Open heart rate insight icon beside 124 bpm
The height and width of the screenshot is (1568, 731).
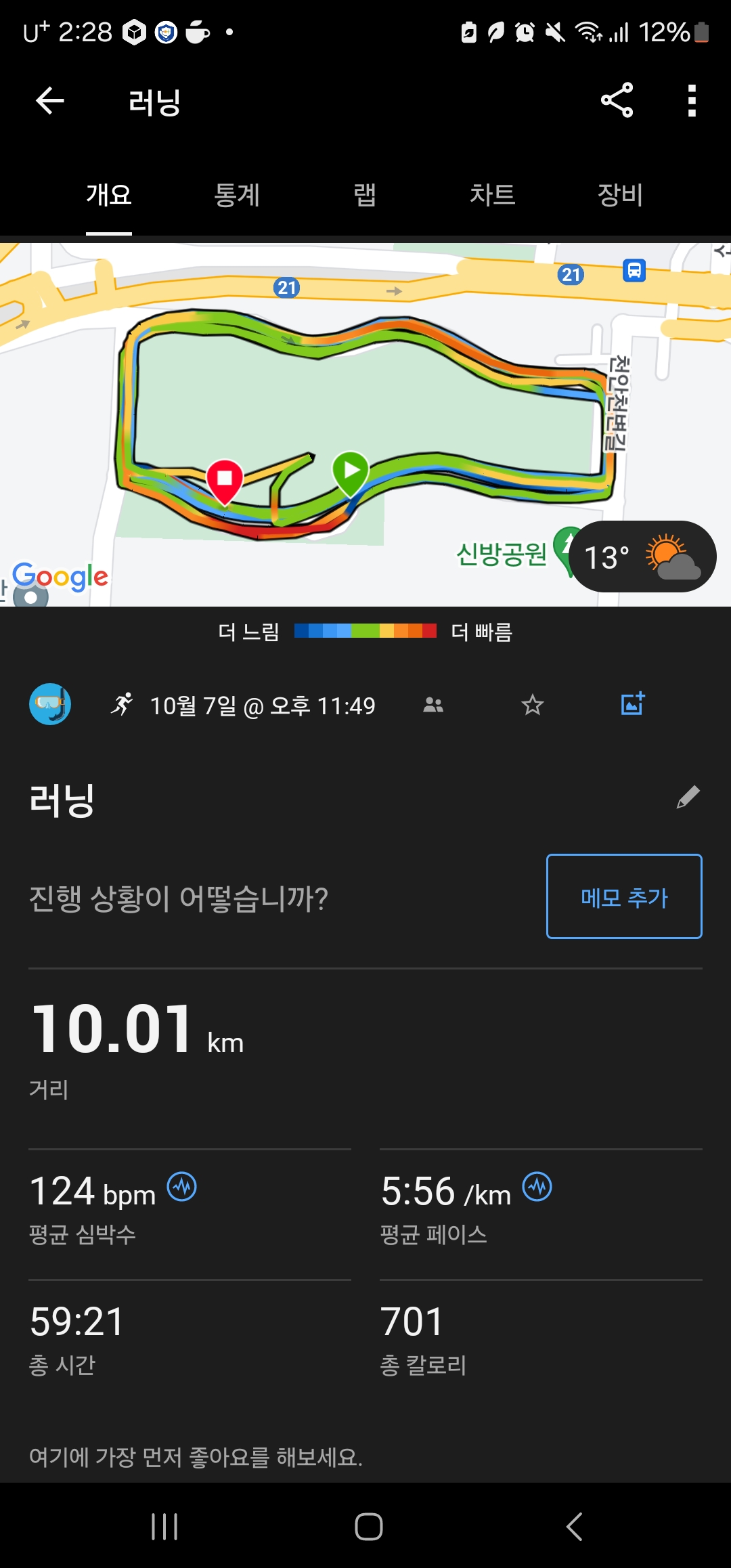[x=182, y=1187]
